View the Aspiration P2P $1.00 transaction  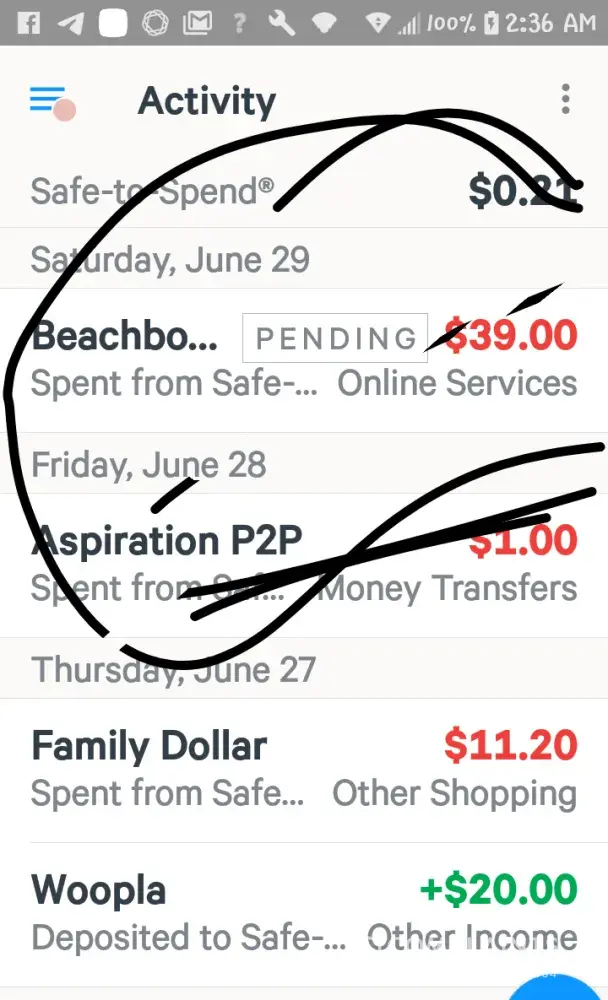[x=304, y=563]
